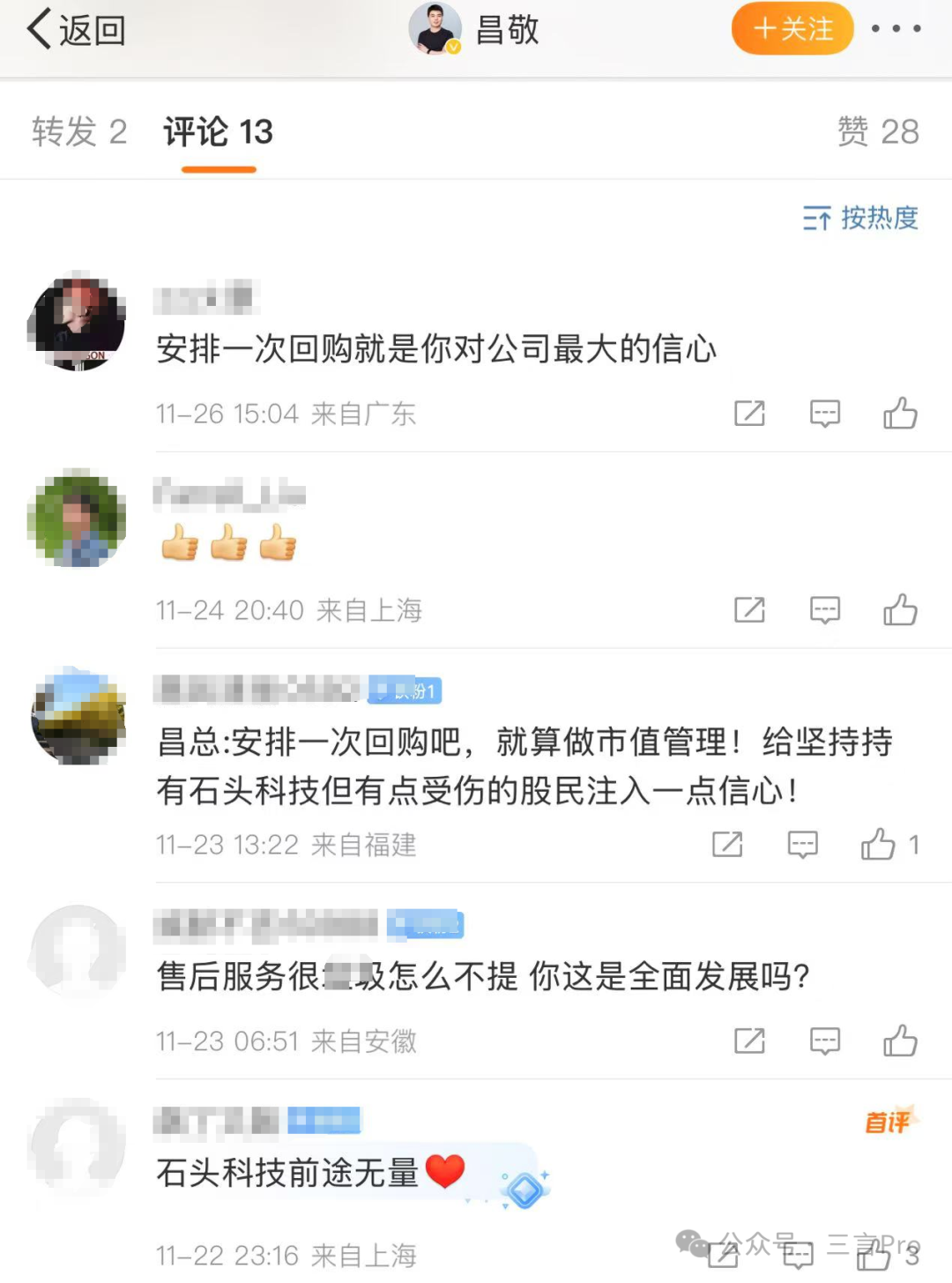This screenshot has width=952, height=1283.
Task: Reply to the 11-26 15:04 comment from 广东
Action: click(824, 413)
